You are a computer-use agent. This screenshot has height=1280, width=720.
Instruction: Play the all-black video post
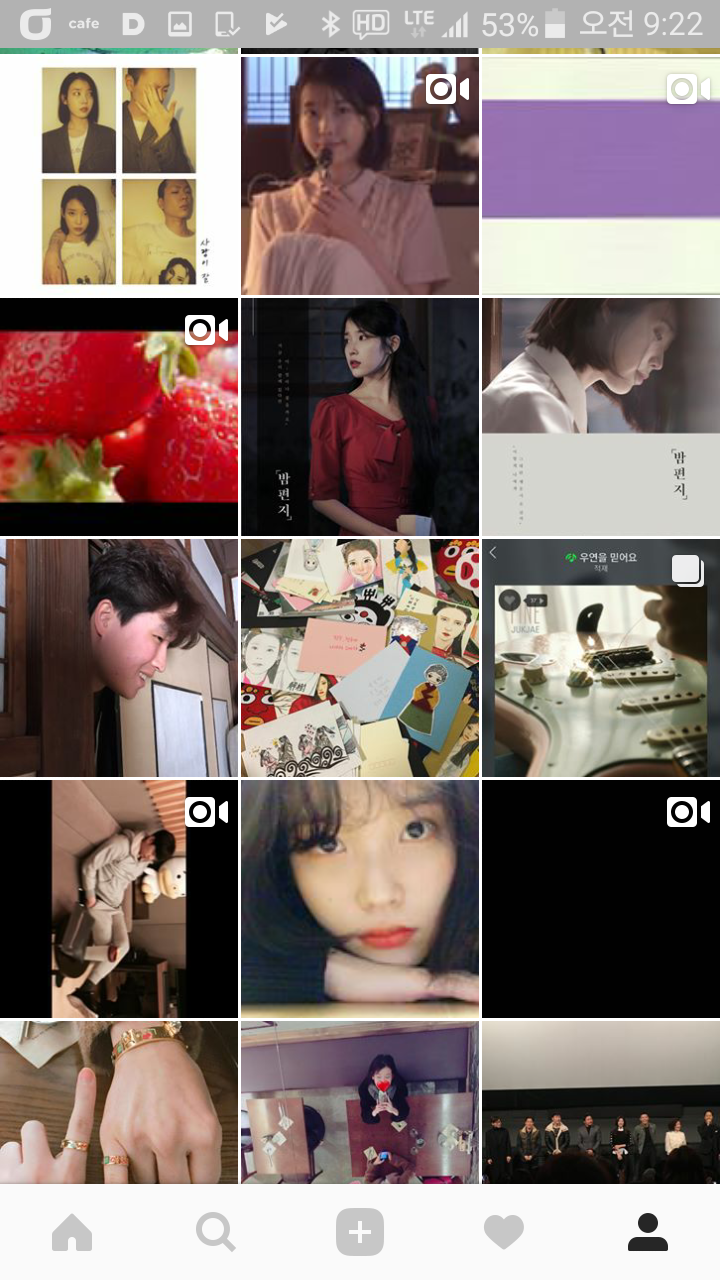point(600,898)
